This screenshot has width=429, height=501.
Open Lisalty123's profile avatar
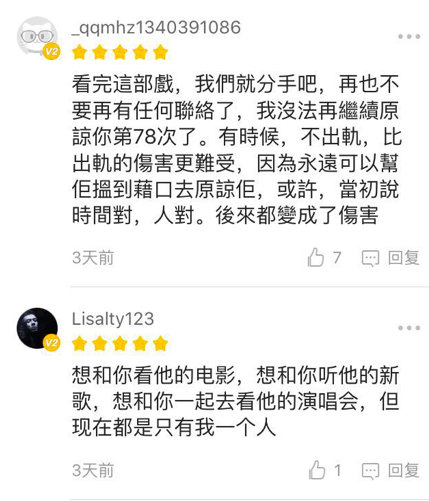click(37, 328)
